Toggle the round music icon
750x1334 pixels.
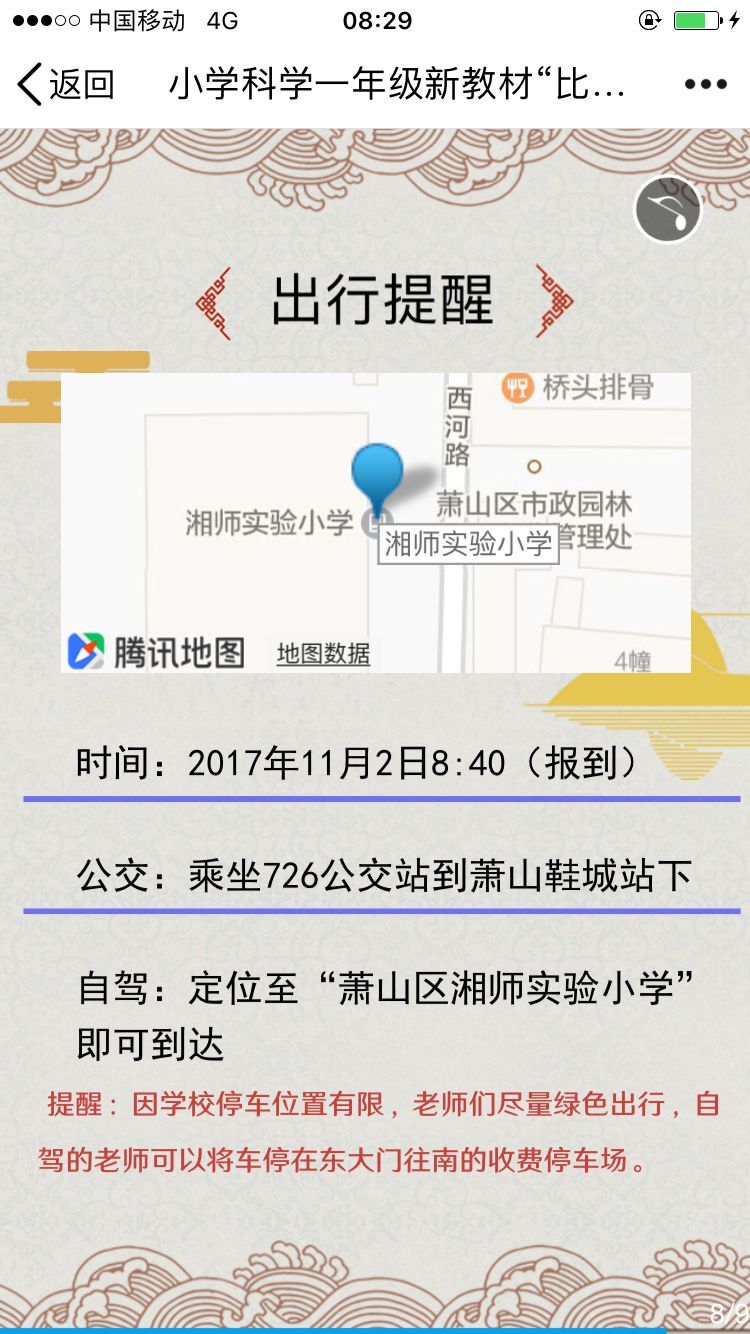click(668, 210)
